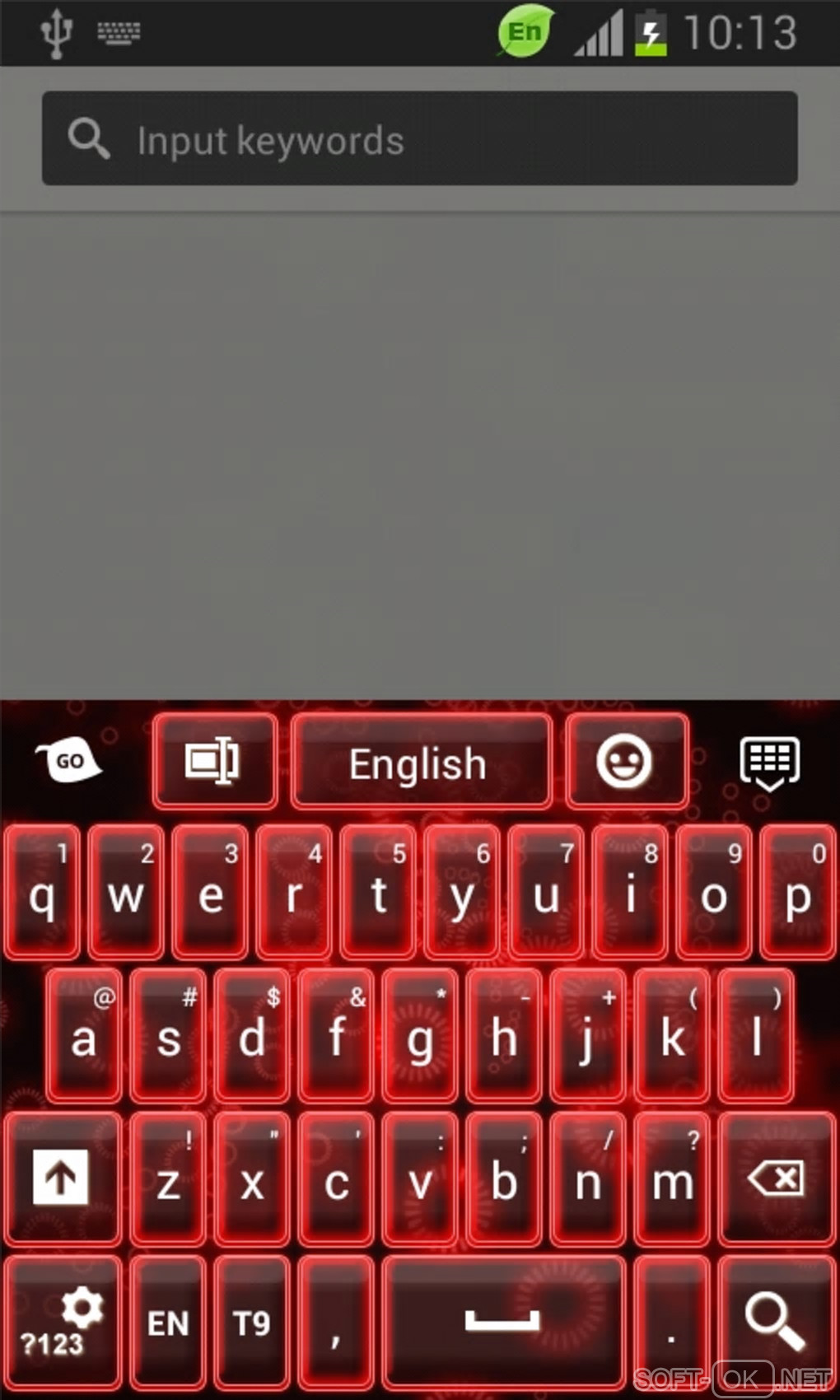This screenshot has height=1400, width=840.
Task: Tap the letter g key
Action: (420, 1036)
